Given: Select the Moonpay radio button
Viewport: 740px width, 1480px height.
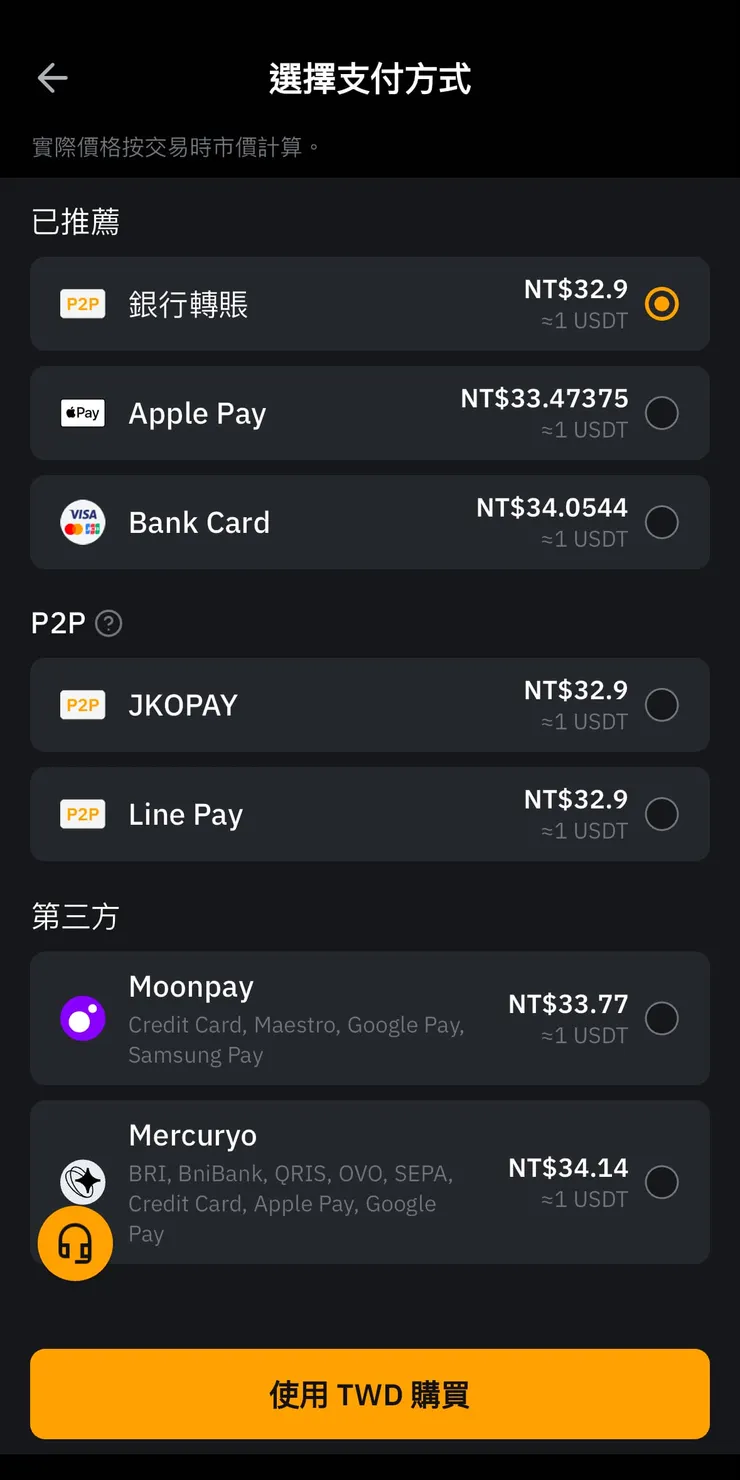Looking at the screenshot, I should (x=662, y=1018).
